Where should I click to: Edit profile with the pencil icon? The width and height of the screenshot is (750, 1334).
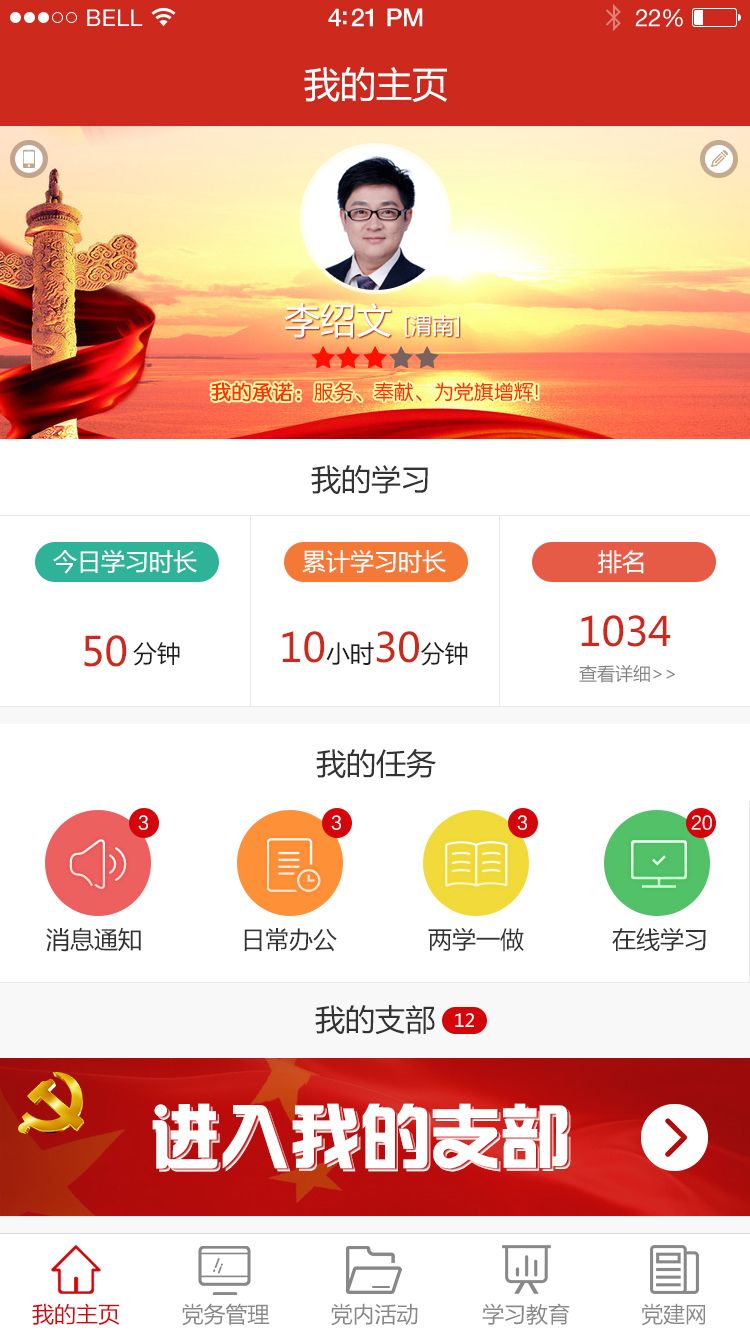(718, 158)
